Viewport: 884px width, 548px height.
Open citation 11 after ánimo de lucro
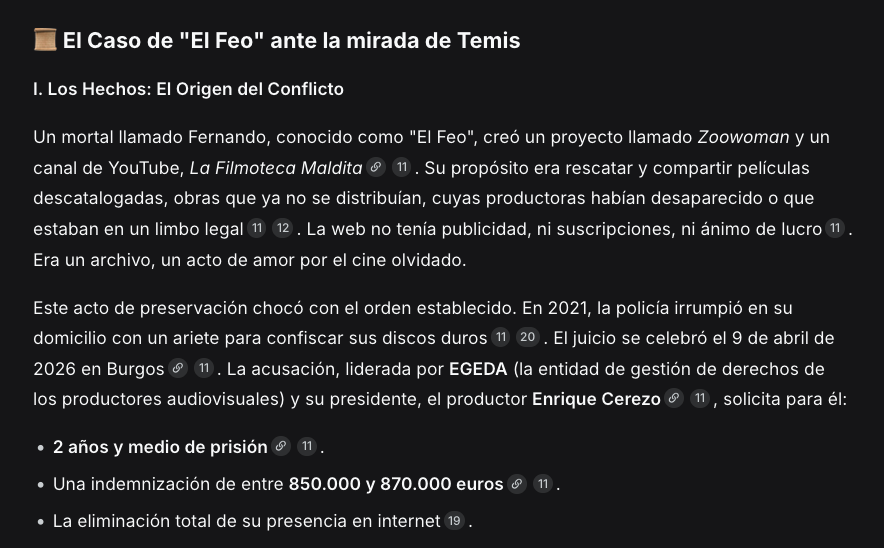[835, 228]
